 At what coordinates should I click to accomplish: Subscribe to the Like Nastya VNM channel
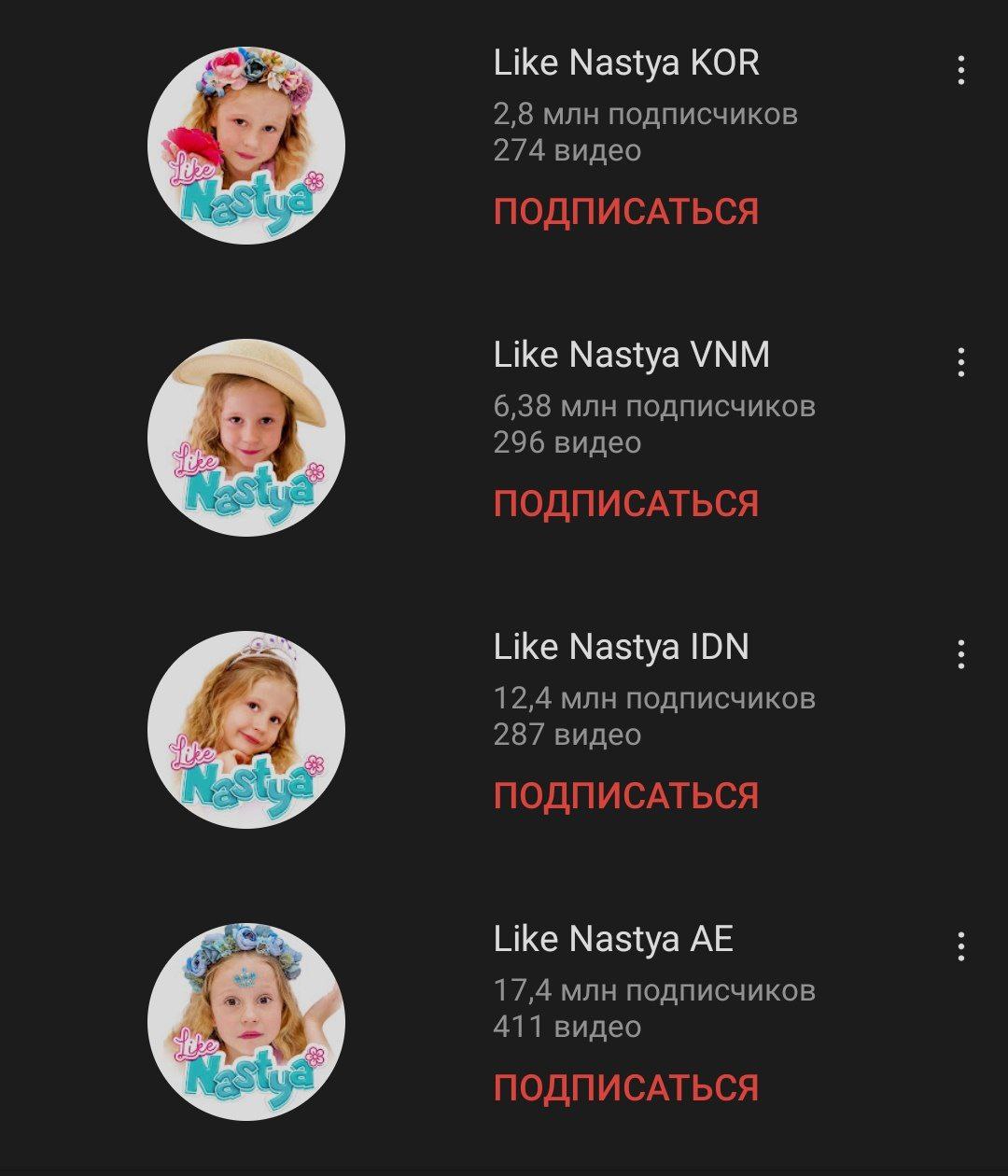625,504
